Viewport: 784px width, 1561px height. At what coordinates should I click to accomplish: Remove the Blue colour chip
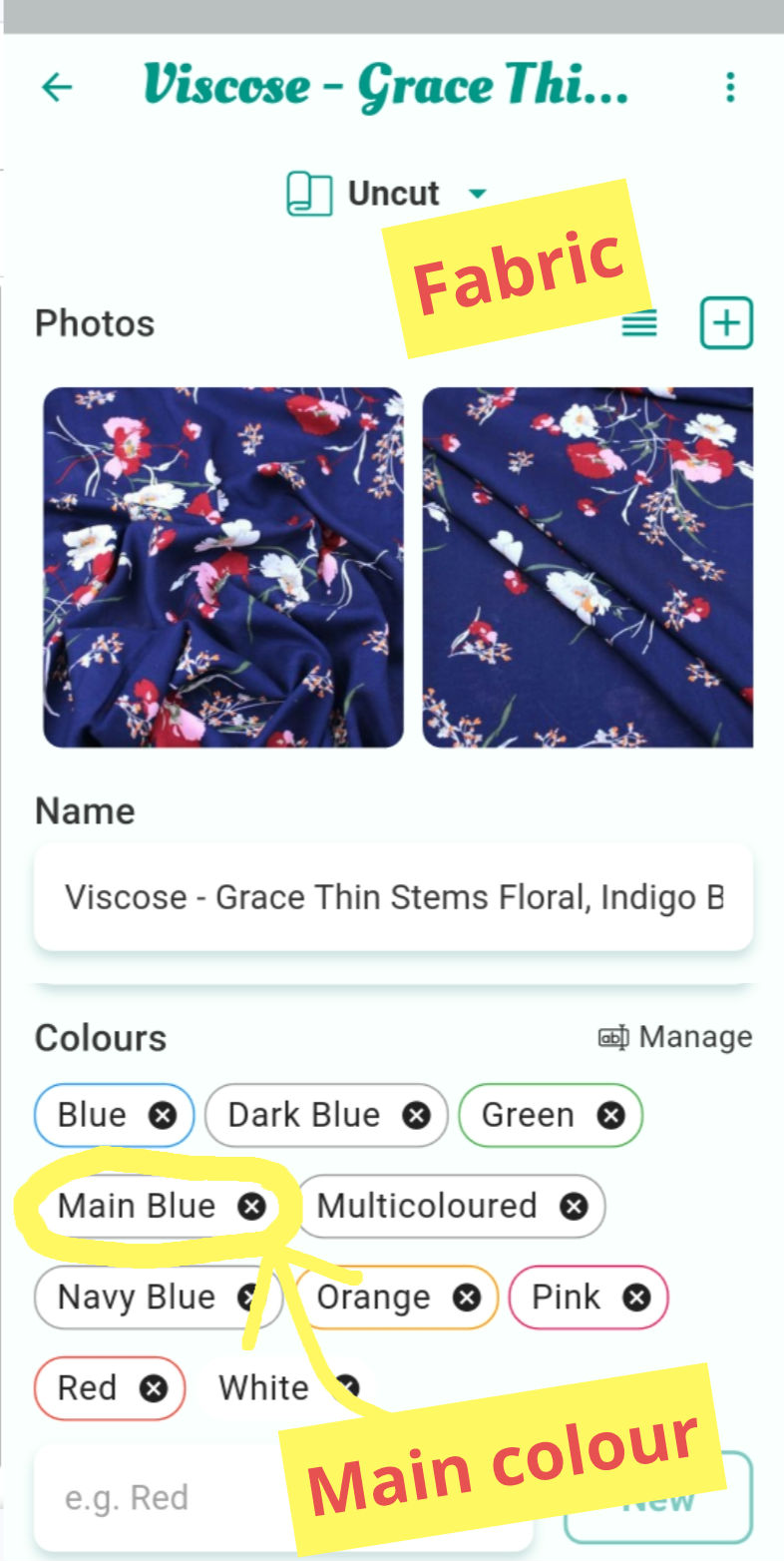coord(163,1115)
